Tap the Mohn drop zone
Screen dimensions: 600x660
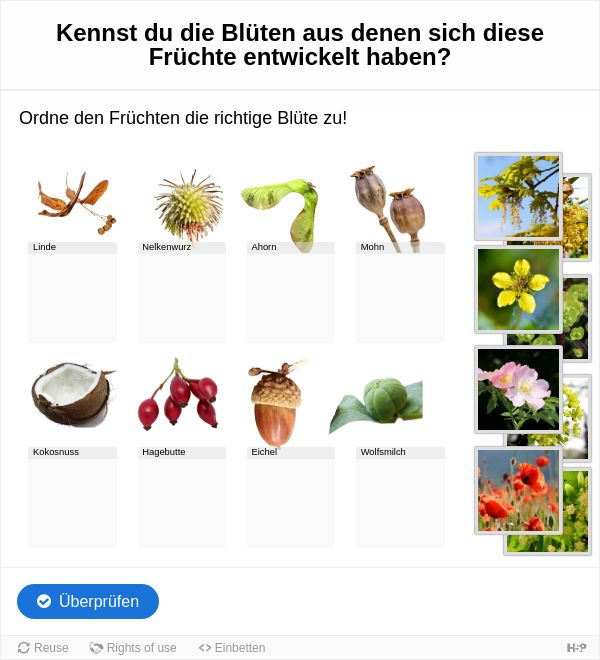point(400,297)
